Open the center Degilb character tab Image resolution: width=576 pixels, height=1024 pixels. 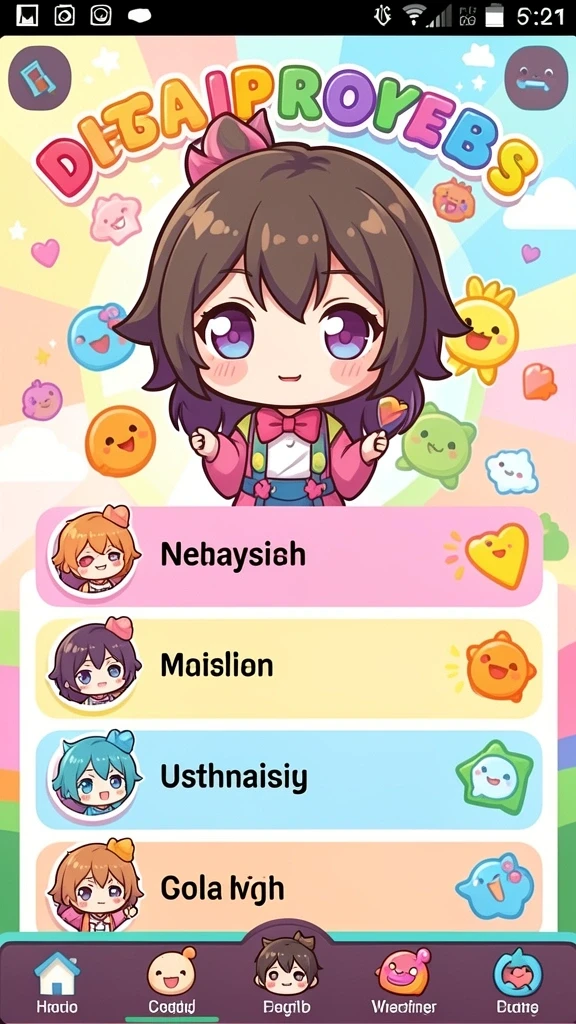click(287, 974)
